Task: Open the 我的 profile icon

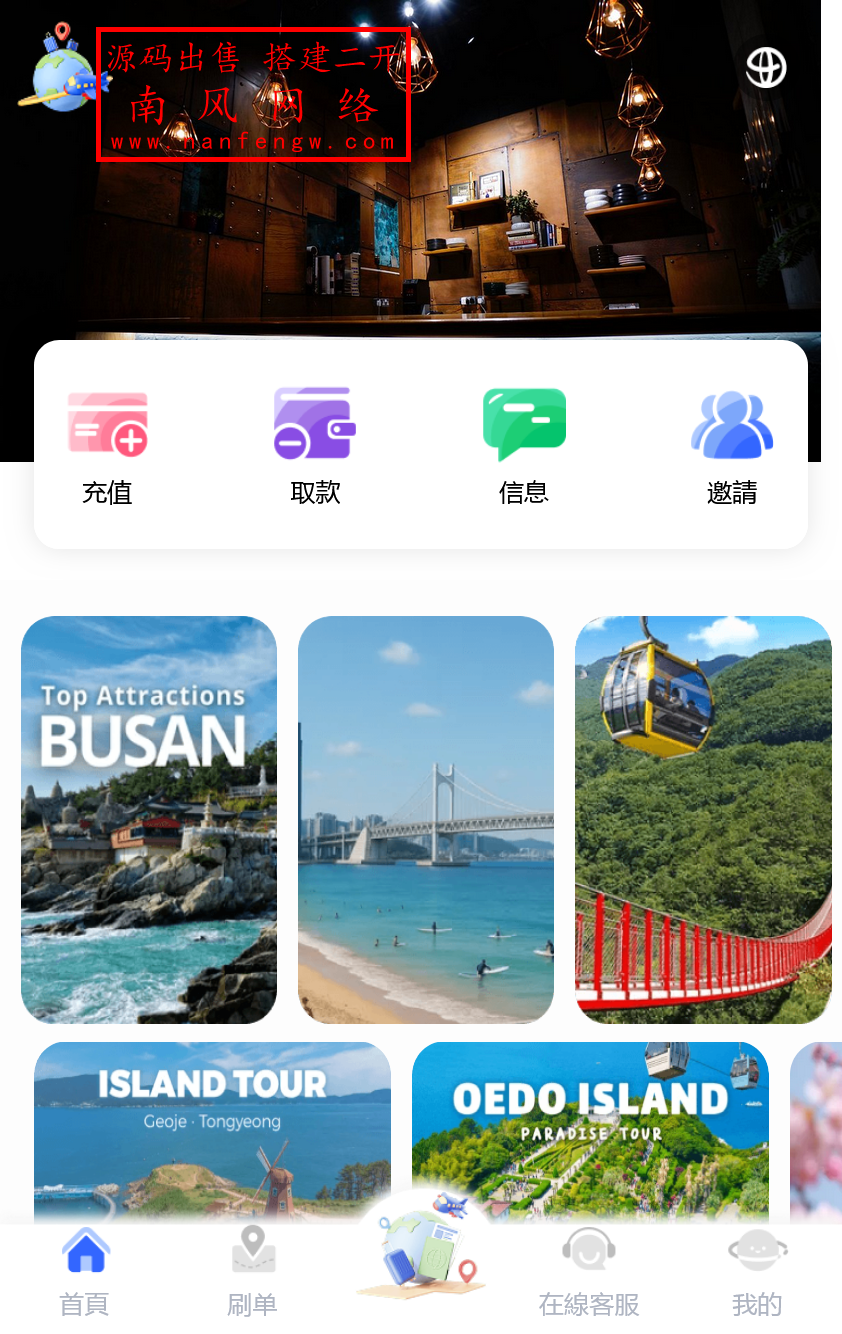Action: 756,1247
